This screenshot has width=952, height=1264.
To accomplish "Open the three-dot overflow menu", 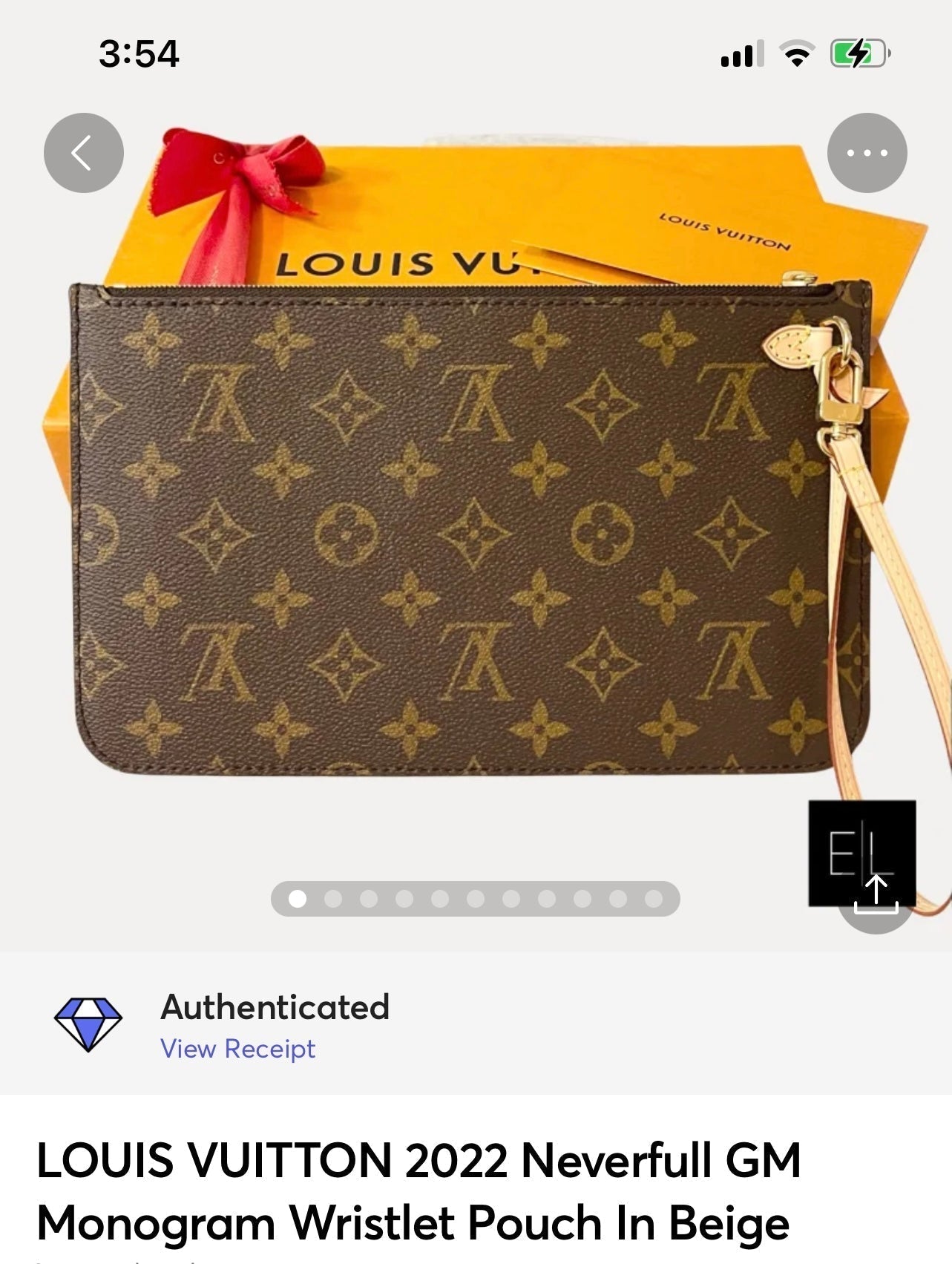I will click(x=867, y=153).
